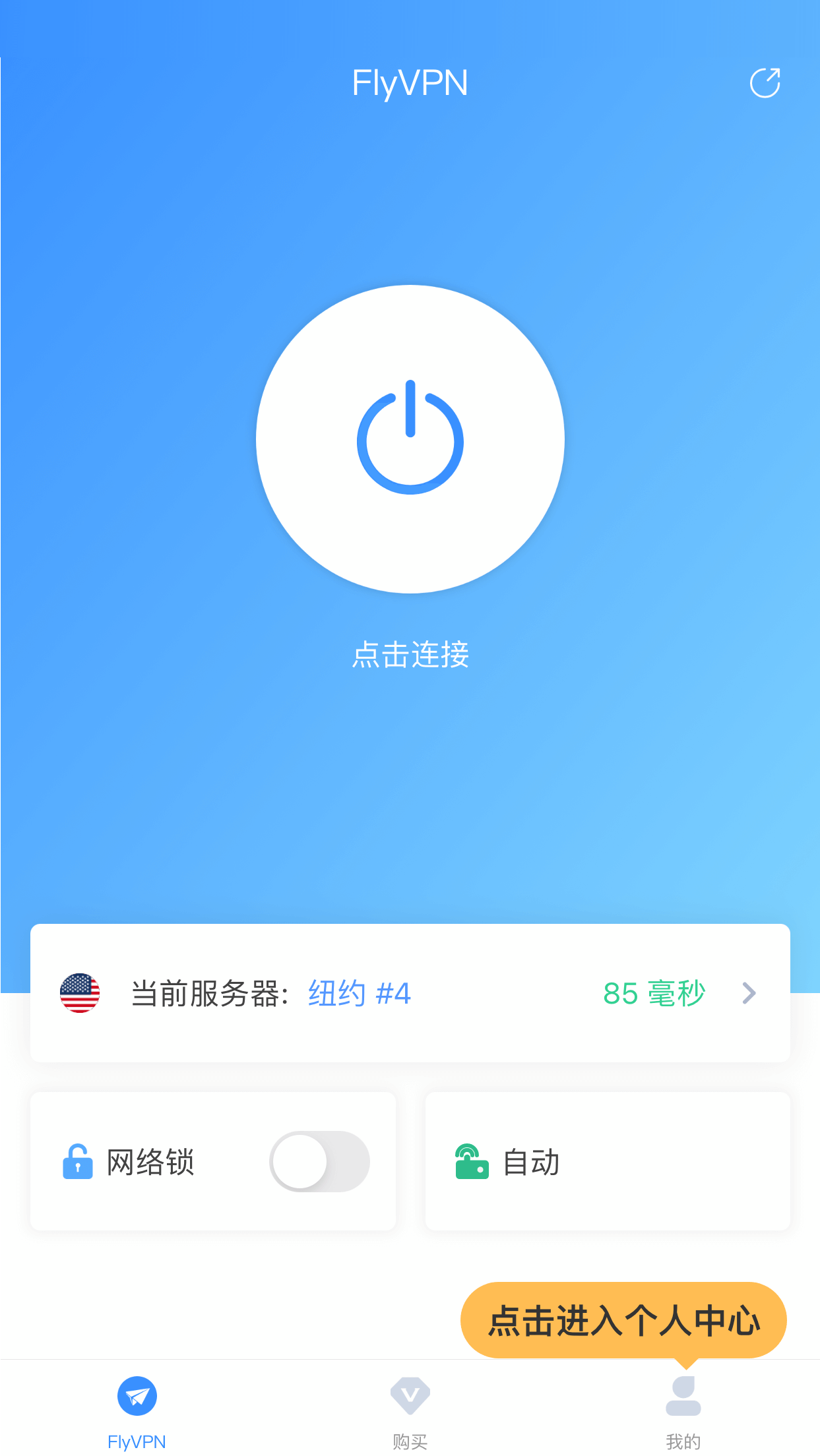Open current server selection 纽约 #4
Image resolution: width=820 pixels, height=1456 pixels.
(410, 993)
